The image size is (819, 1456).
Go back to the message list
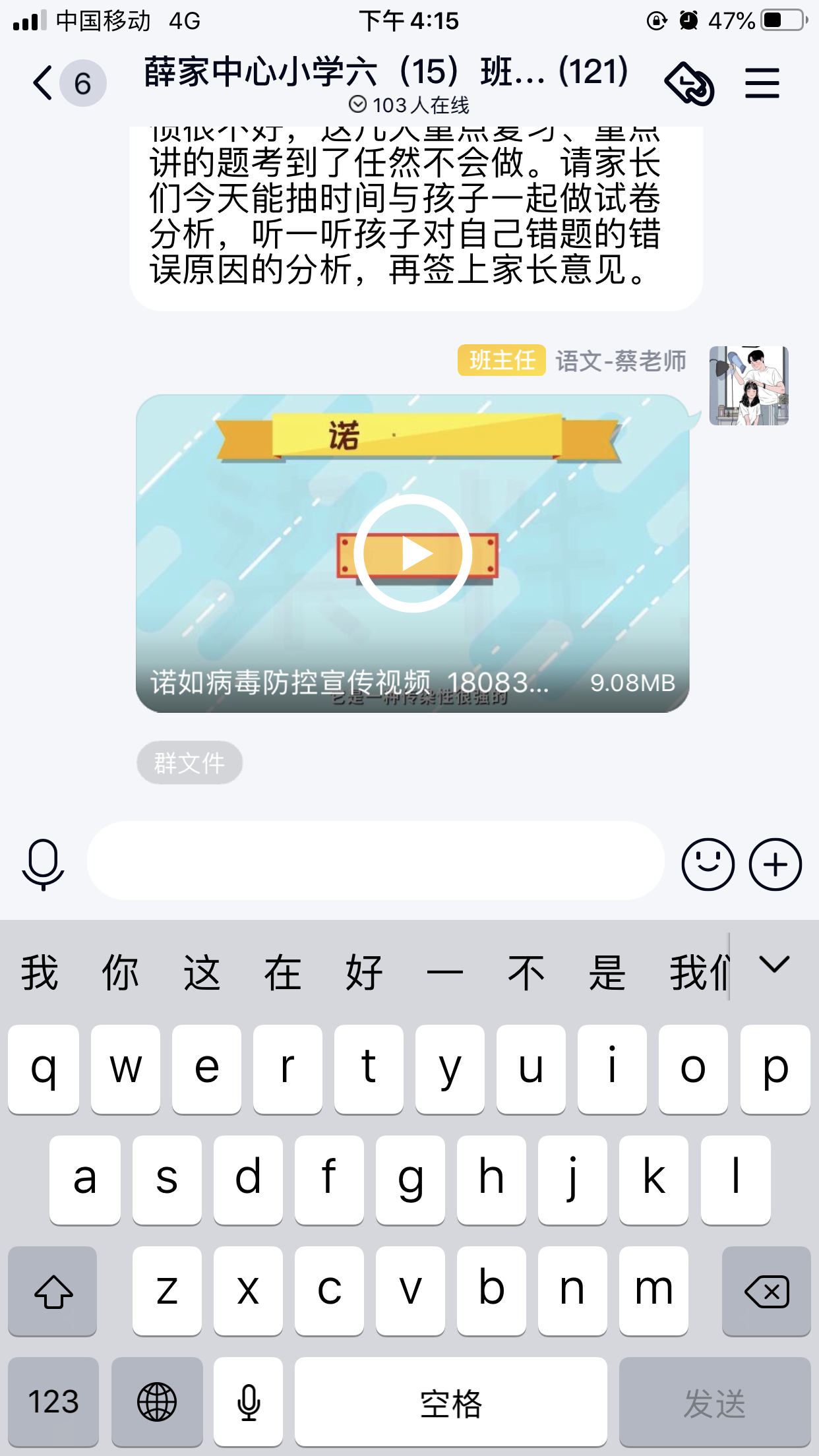point(44,83)
